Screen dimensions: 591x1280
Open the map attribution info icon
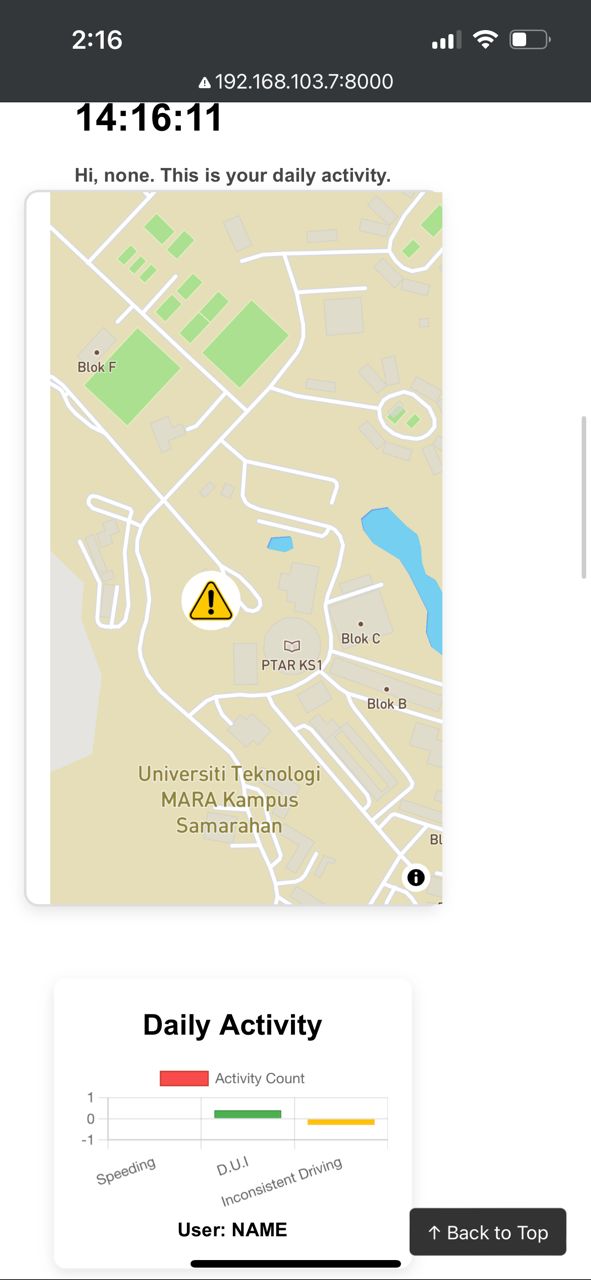(416, 878)
